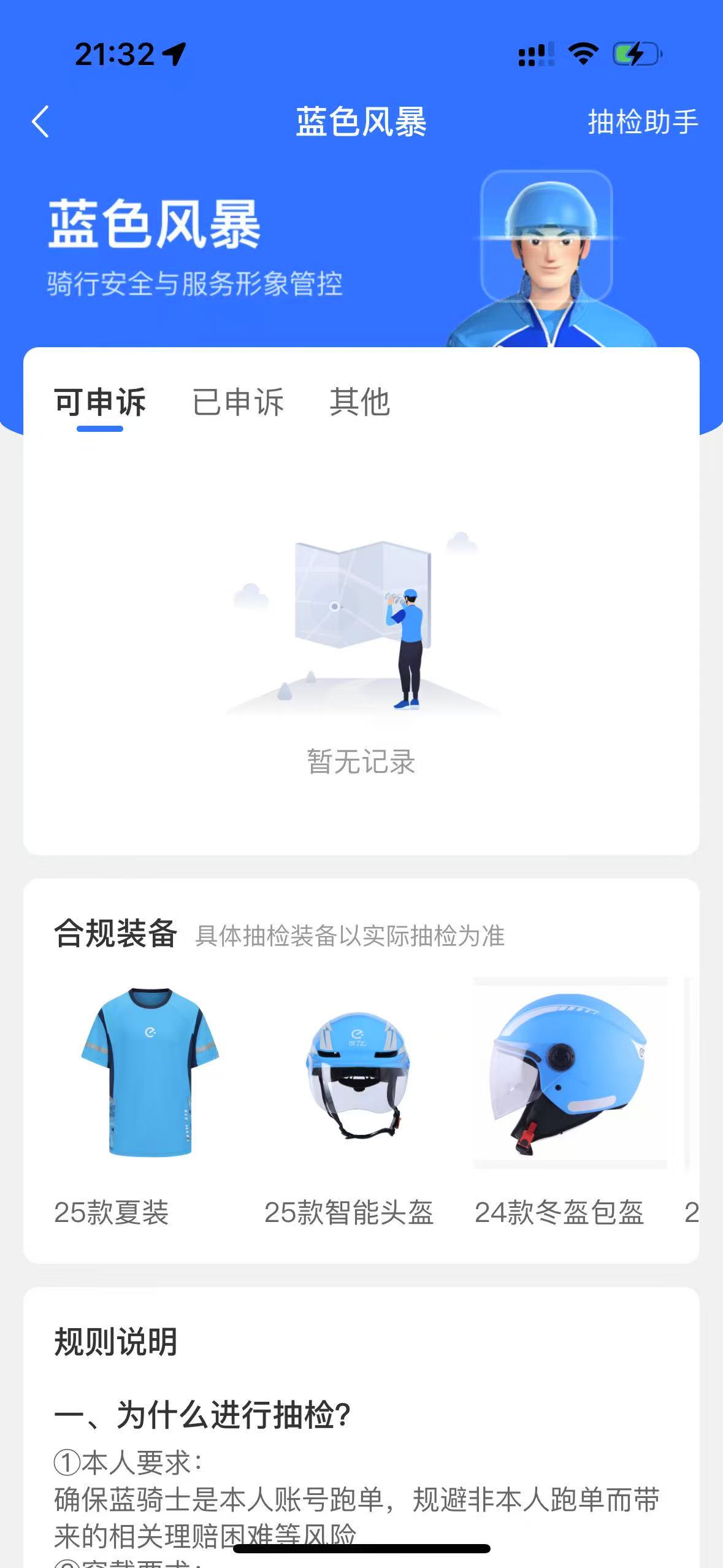Open 抽检助手 in the top bar
Screen dimensions: 723x1568
[642, 121]
